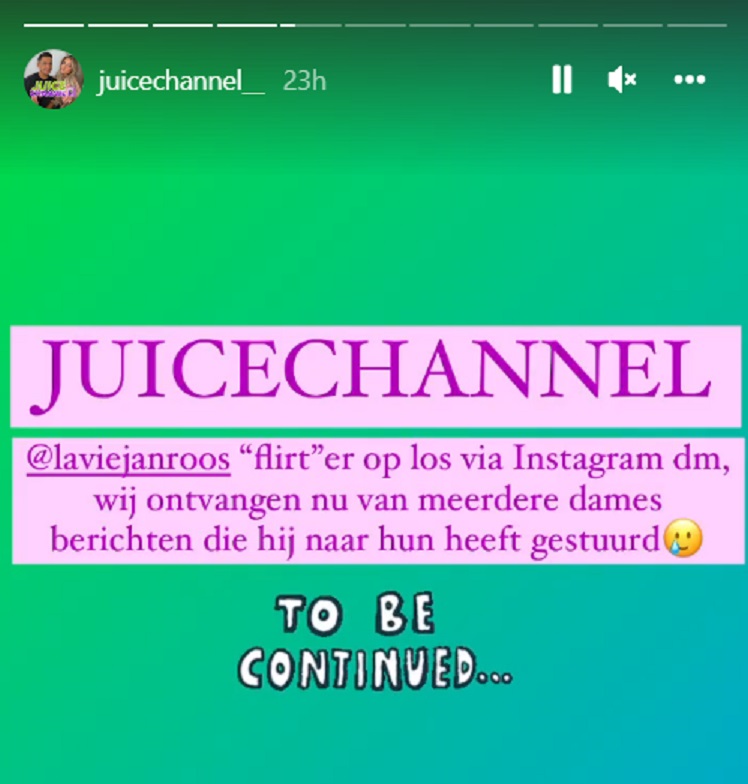Image resolution: width=748 pixels, height=784 pixels.
Task: Open the three-dot options menu
Action: click(690, 80)
